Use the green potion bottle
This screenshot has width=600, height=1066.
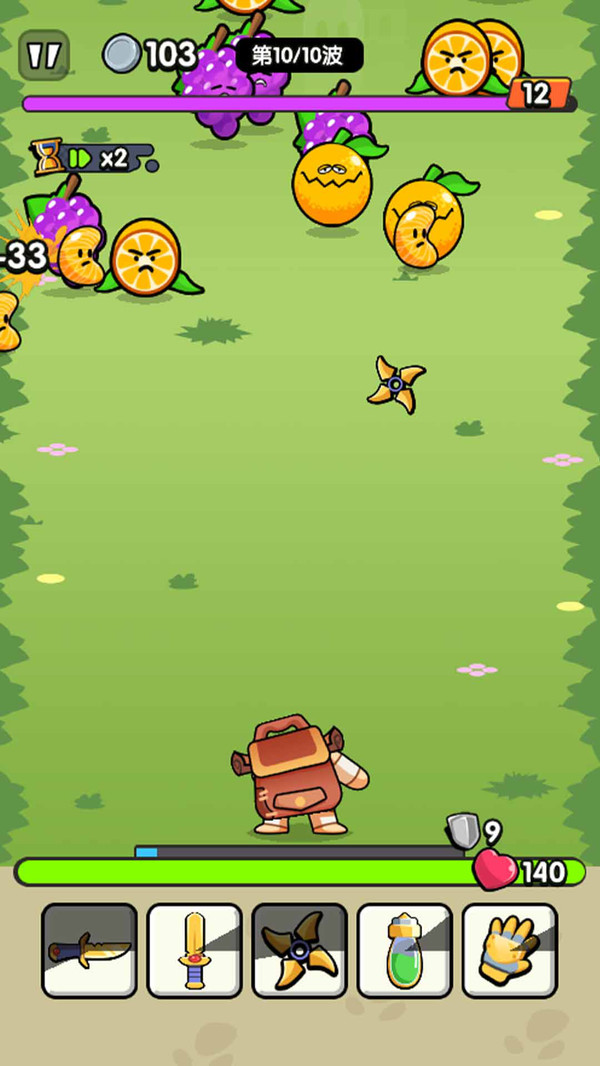coord(404,950)
